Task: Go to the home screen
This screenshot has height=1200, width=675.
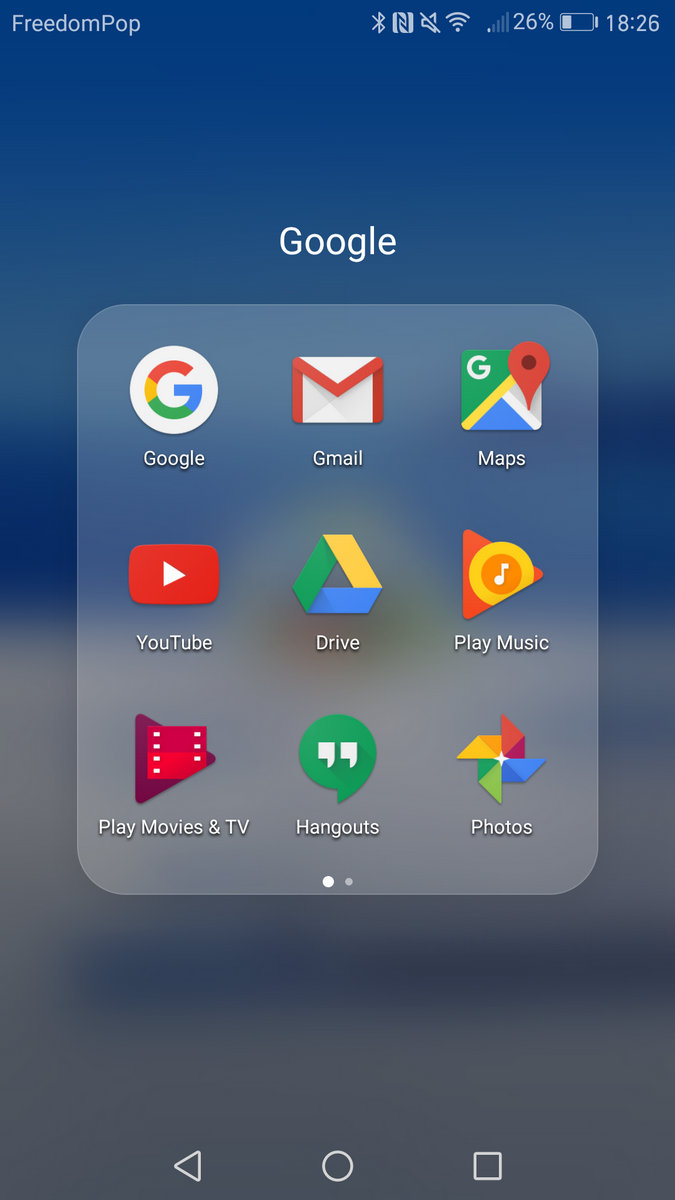Action: pyautogui.click(x=338, y=1165)
